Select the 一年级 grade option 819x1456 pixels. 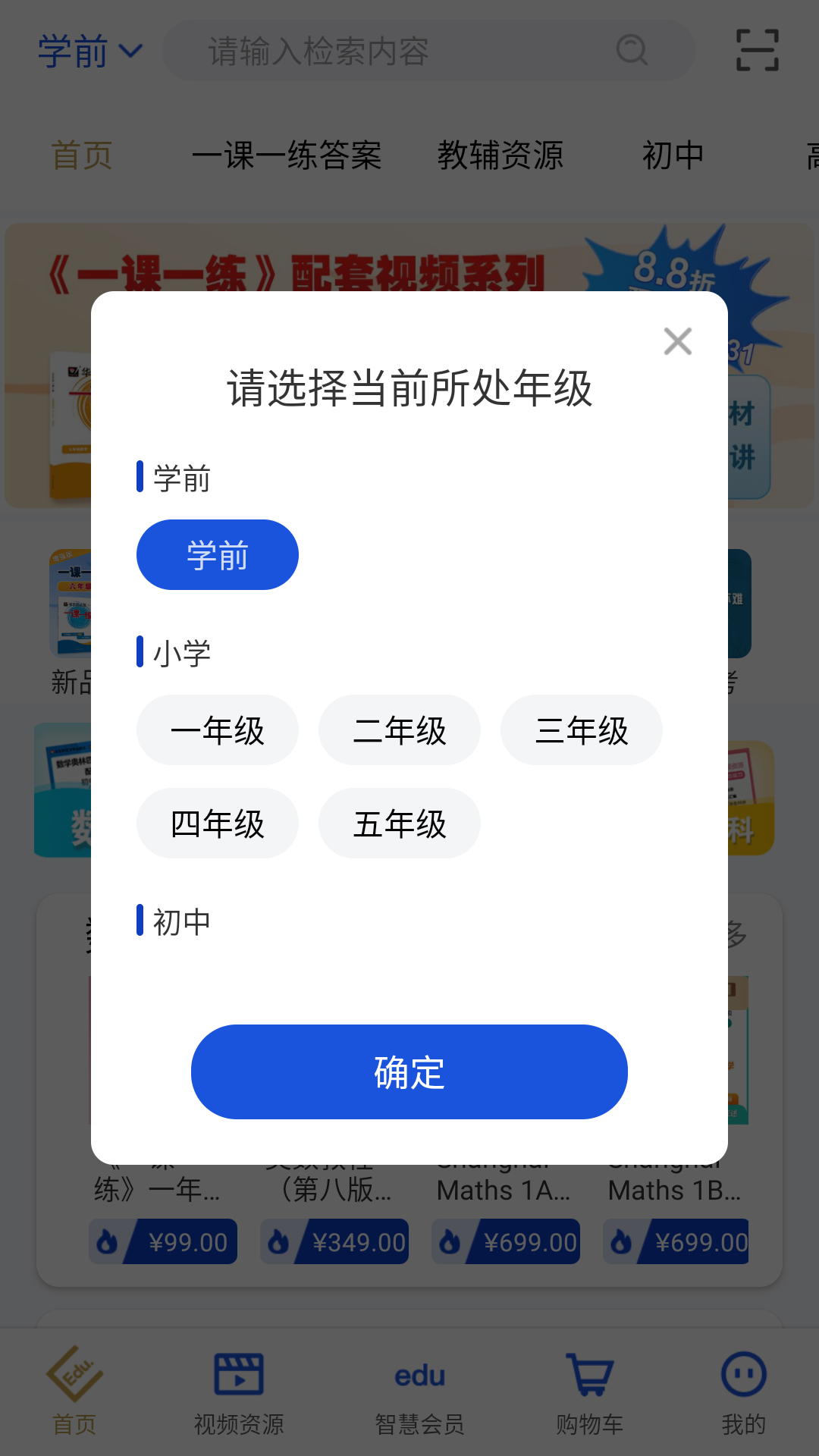click(x=217, y=730)
